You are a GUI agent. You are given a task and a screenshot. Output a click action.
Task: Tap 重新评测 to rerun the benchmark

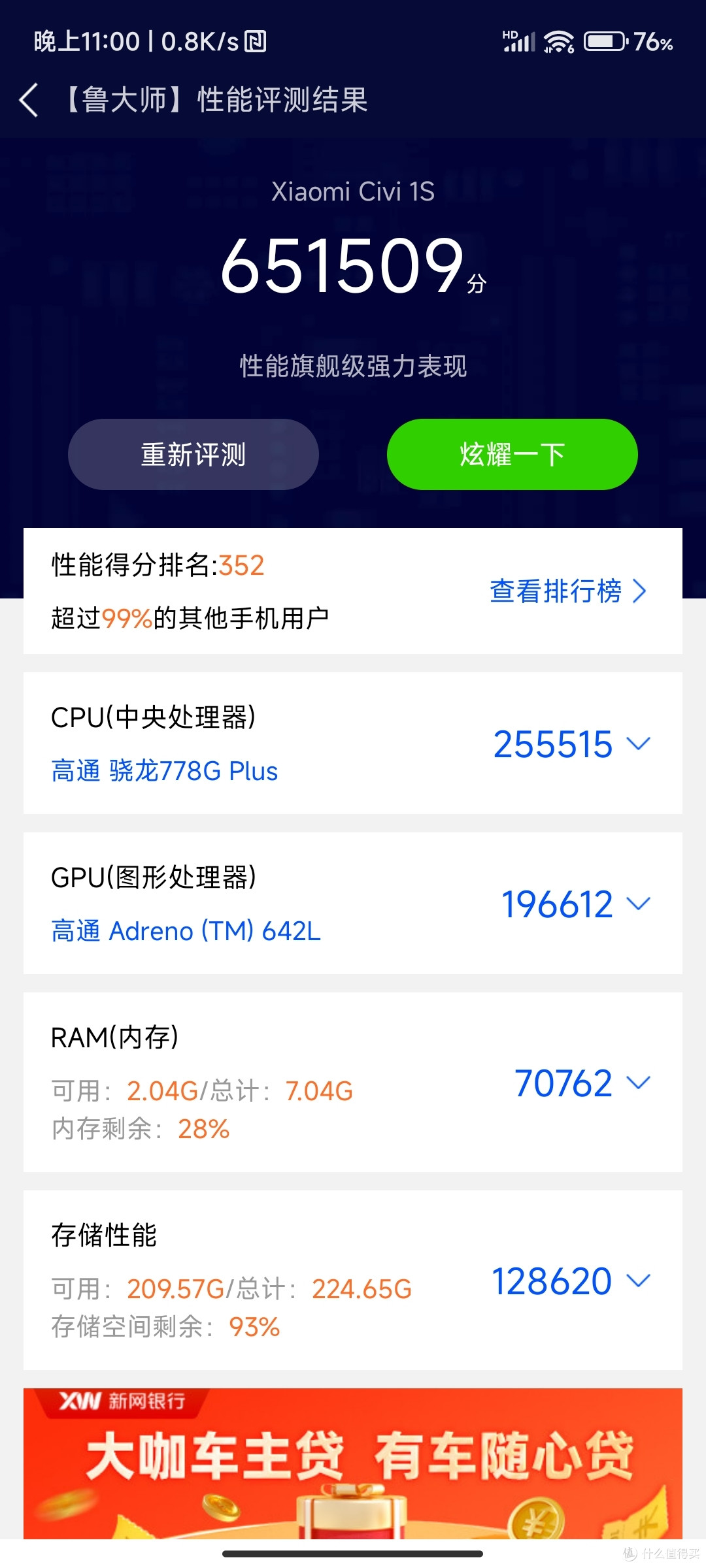click(x=193, y=455)
